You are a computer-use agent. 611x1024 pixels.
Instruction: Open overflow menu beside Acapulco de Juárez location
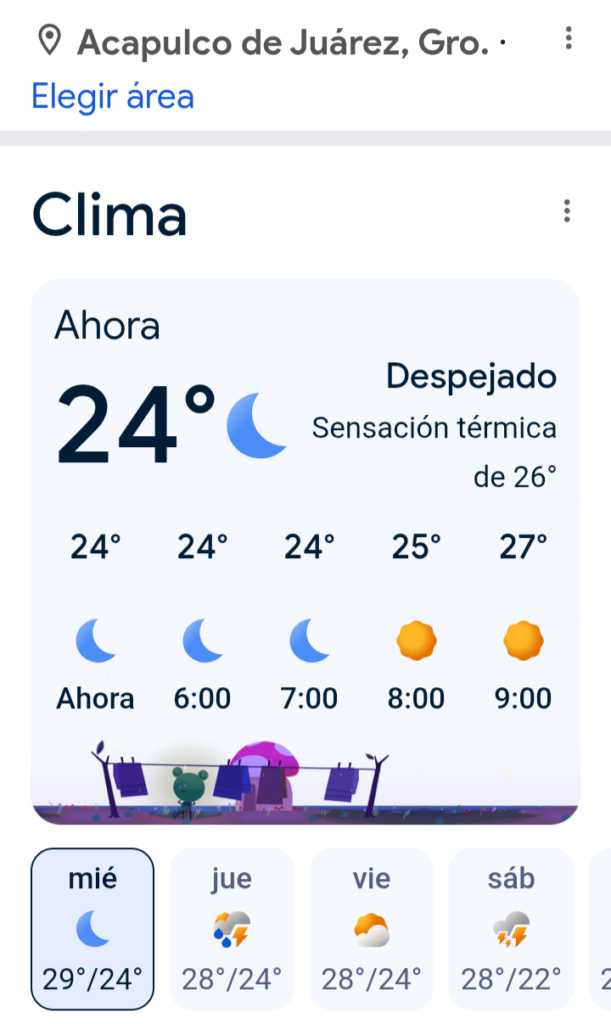tap(568, 39)
